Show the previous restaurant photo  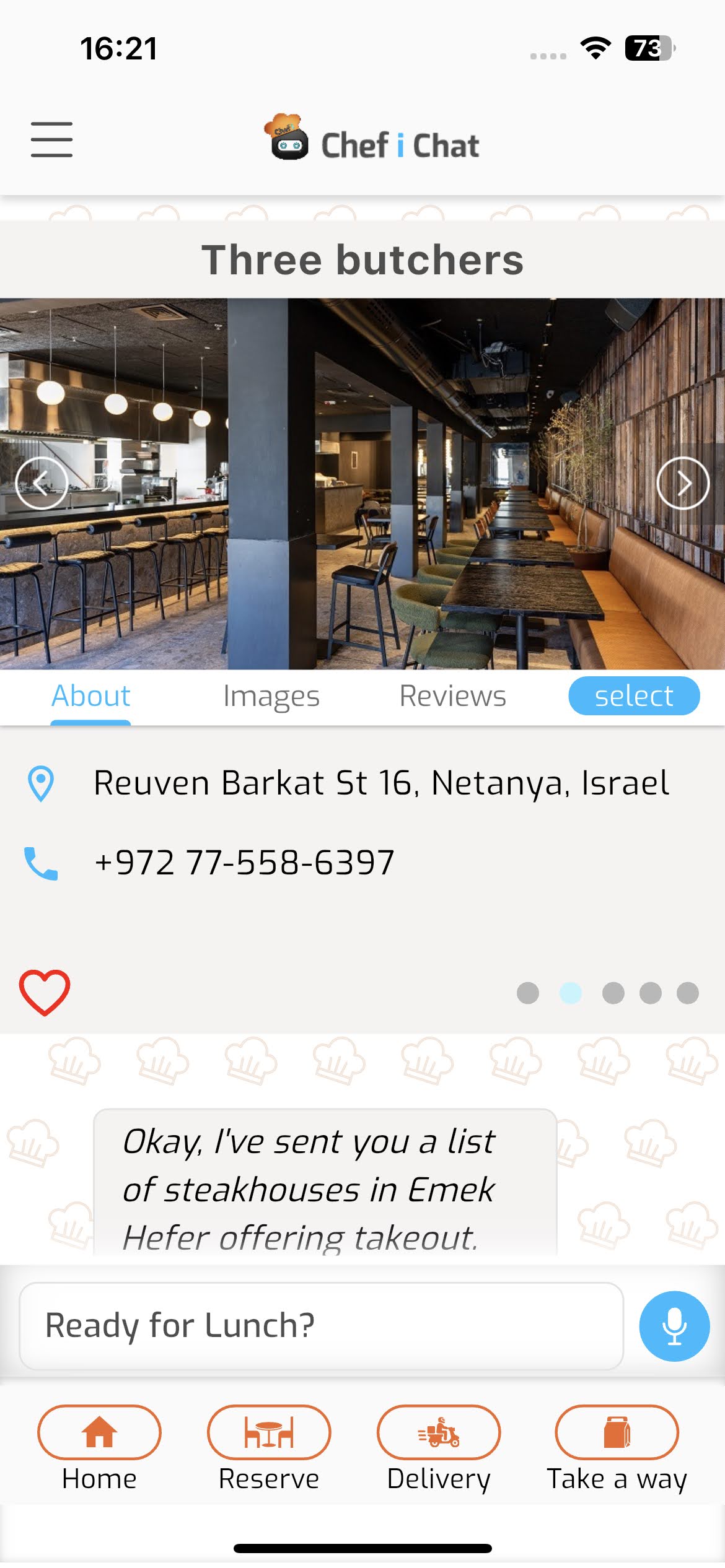42,483
